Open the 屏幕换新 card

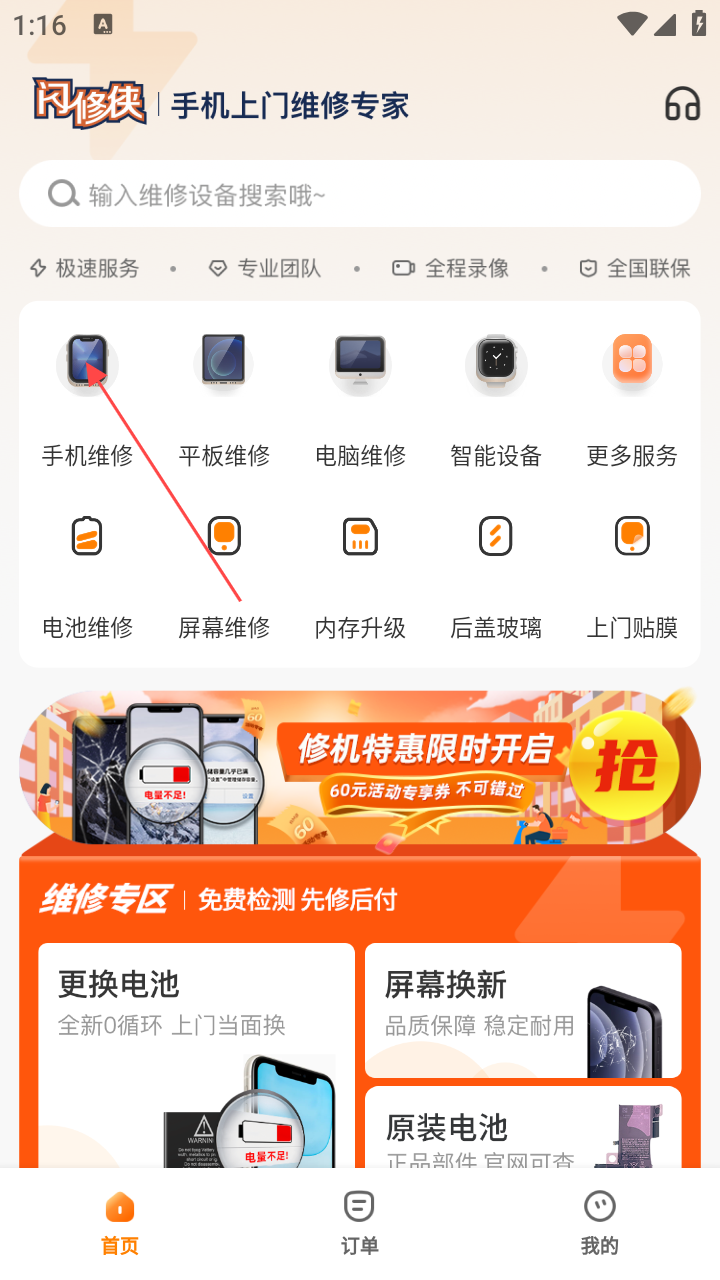click(523, 1010)
